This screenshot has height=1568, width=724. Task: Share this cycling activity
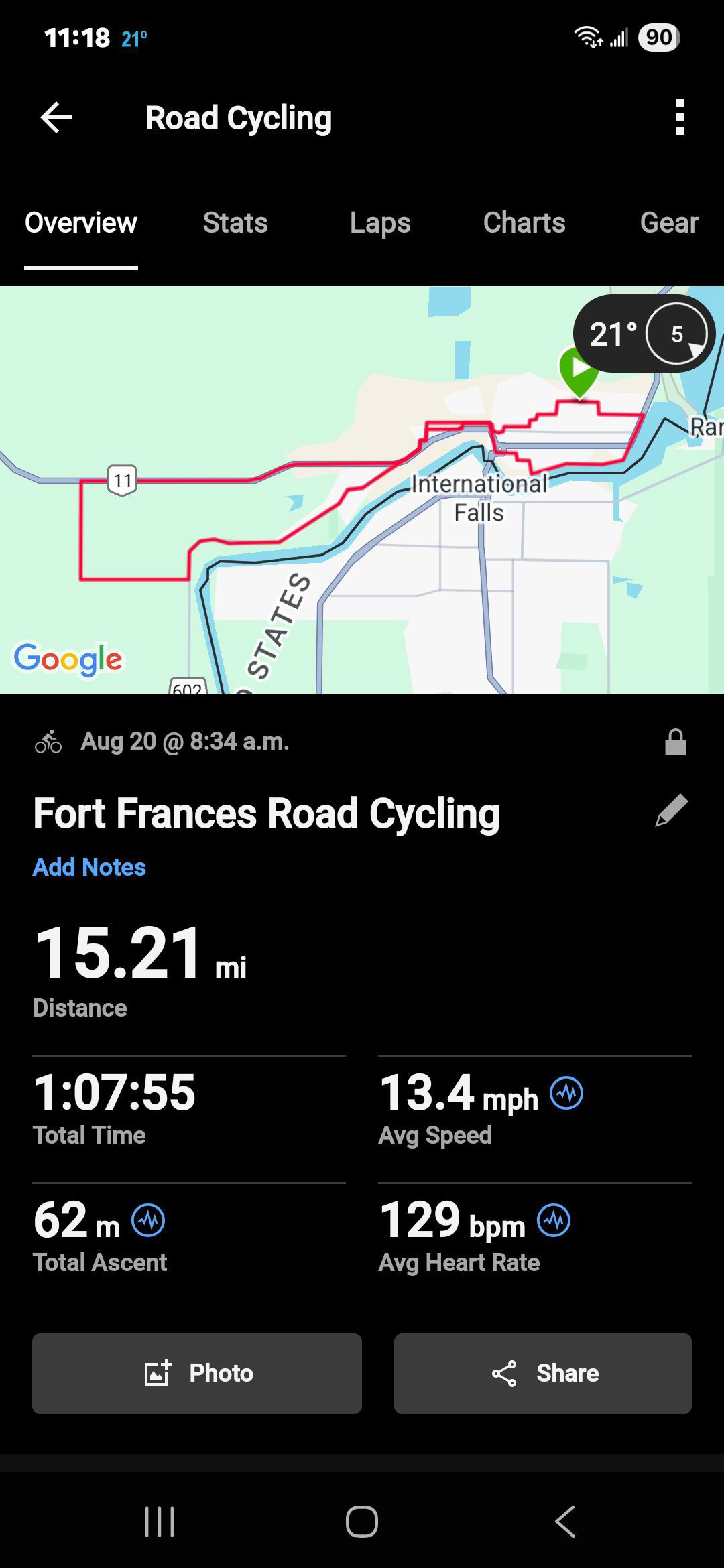(543, 1374)
